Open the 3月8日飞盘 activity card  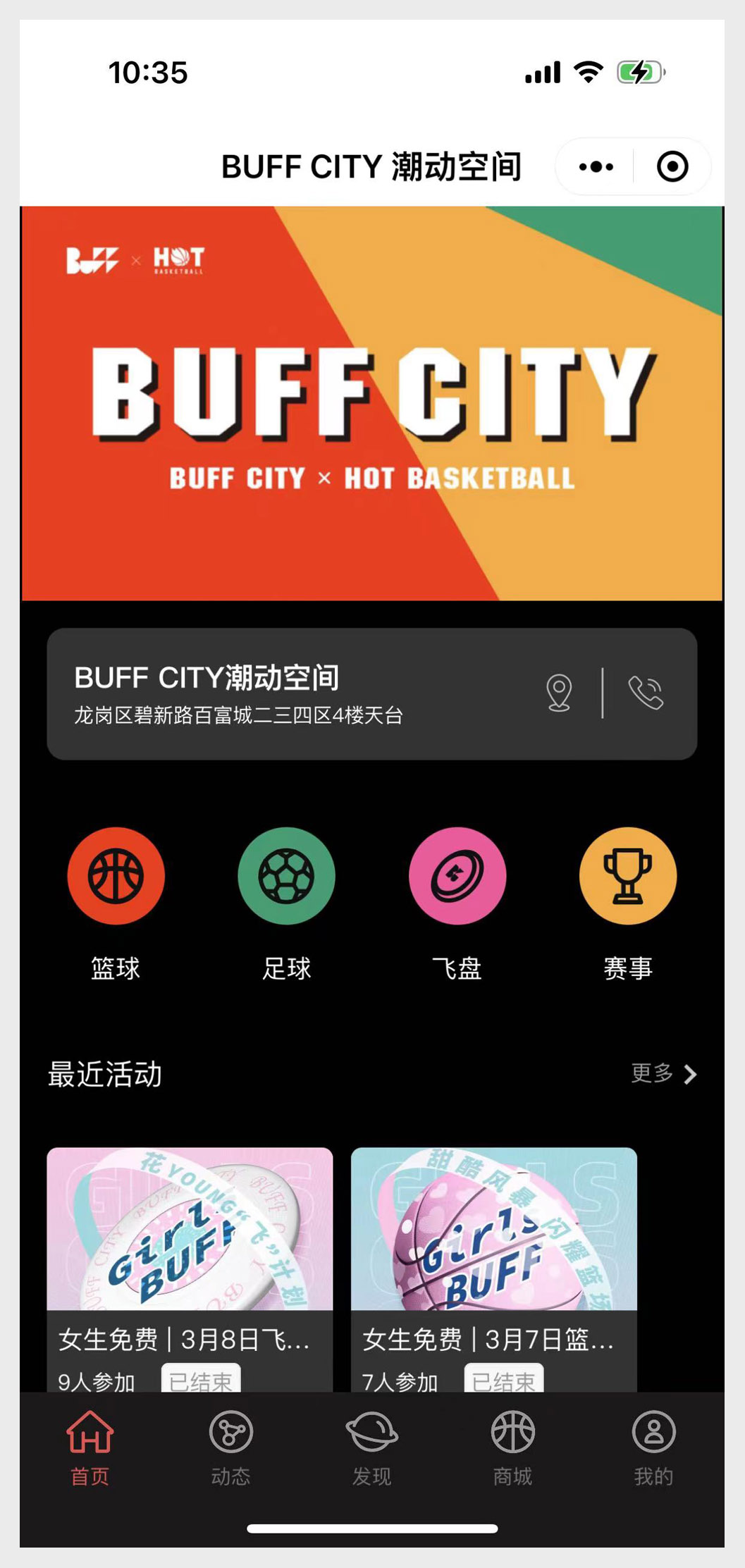click(190, 1269)
